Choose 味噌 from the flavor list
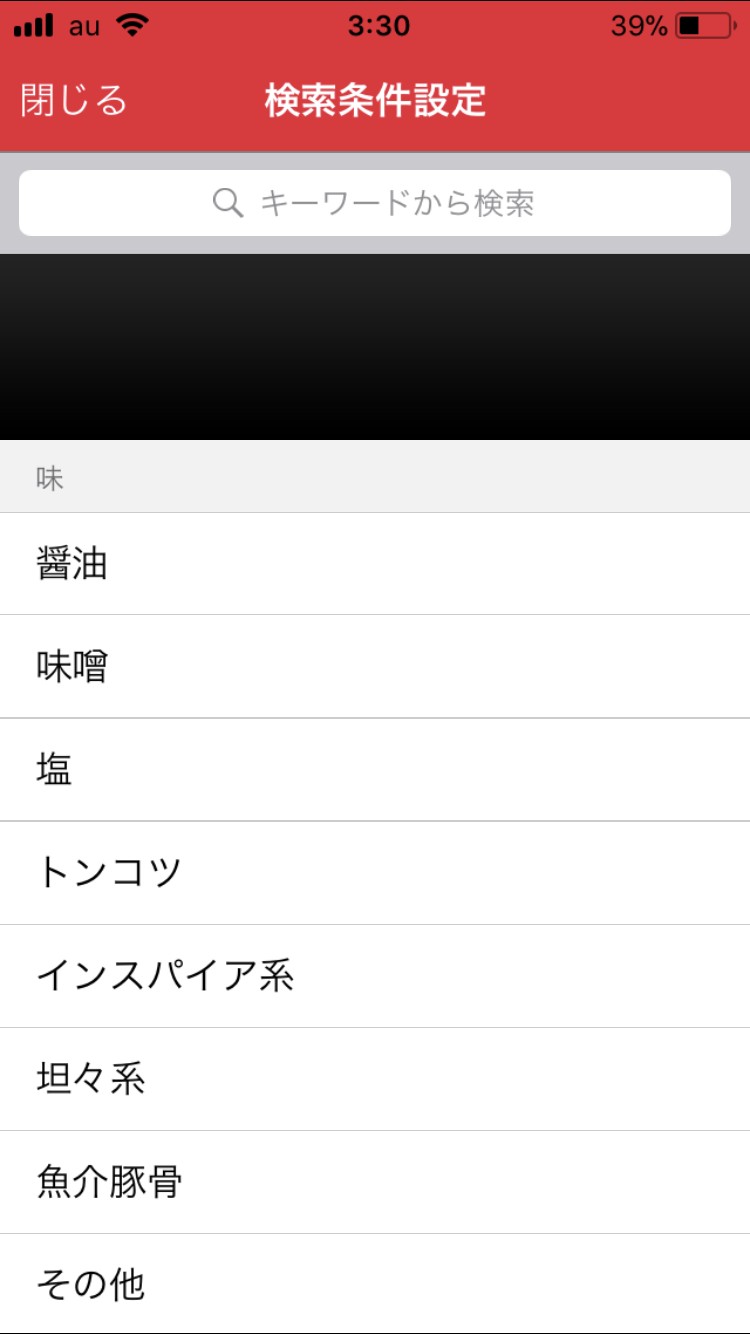This screenshot has width=750, height=1334. point(375,667)
